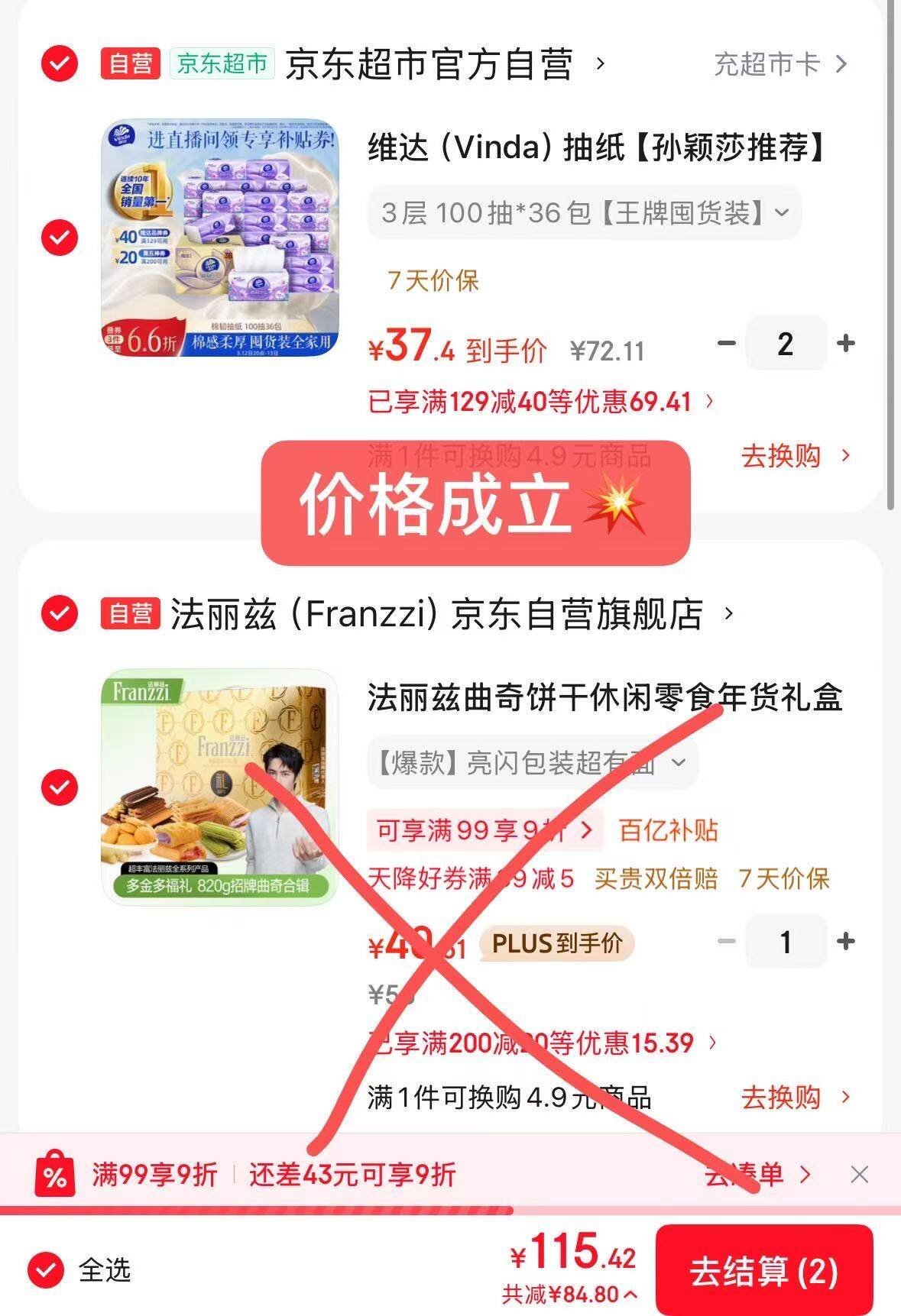Open the 法丽兹曲奇饼干 product image
Image resolution: width=901 pixels, height=1316 pixels.
[x=220, y=787]
